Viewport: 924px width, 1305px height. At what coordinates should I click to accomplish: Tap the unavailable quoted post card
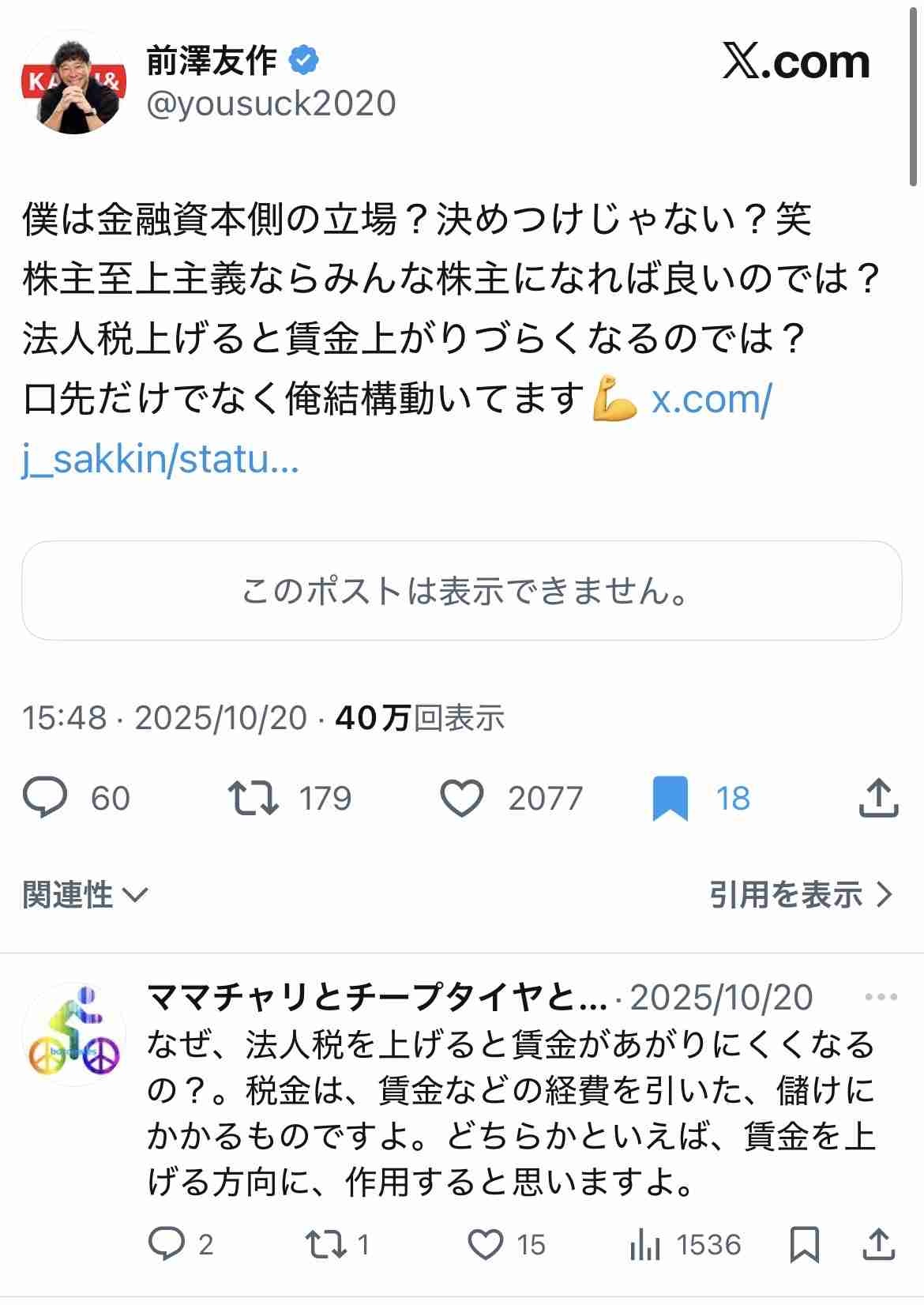[x=462, y=591]
